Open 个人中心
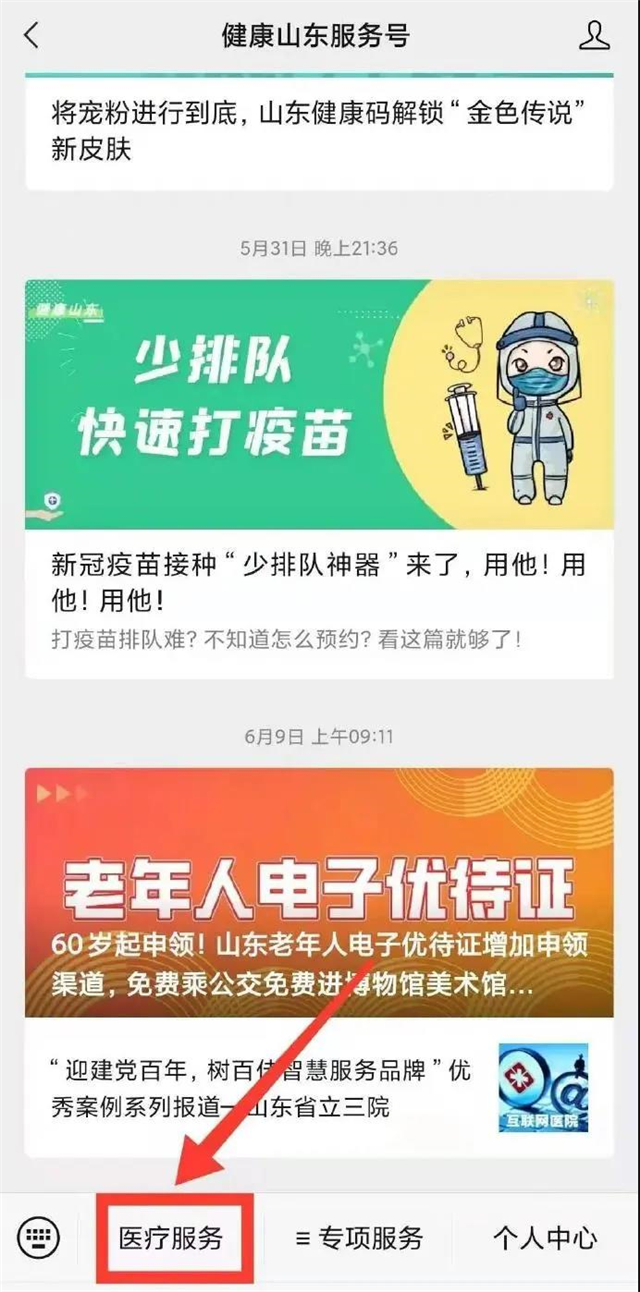 pos(544,1238)
